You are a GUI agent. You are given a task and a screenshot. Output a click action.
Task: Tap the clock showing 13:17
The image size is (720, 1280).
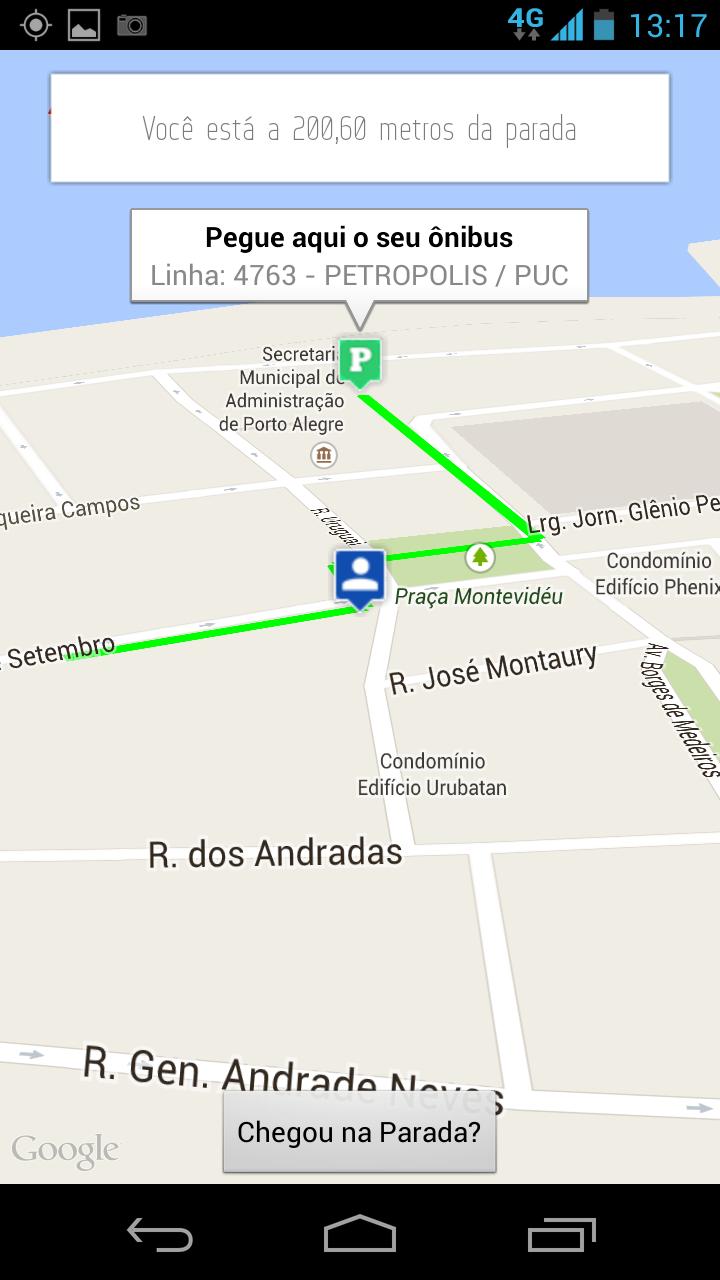668,24
